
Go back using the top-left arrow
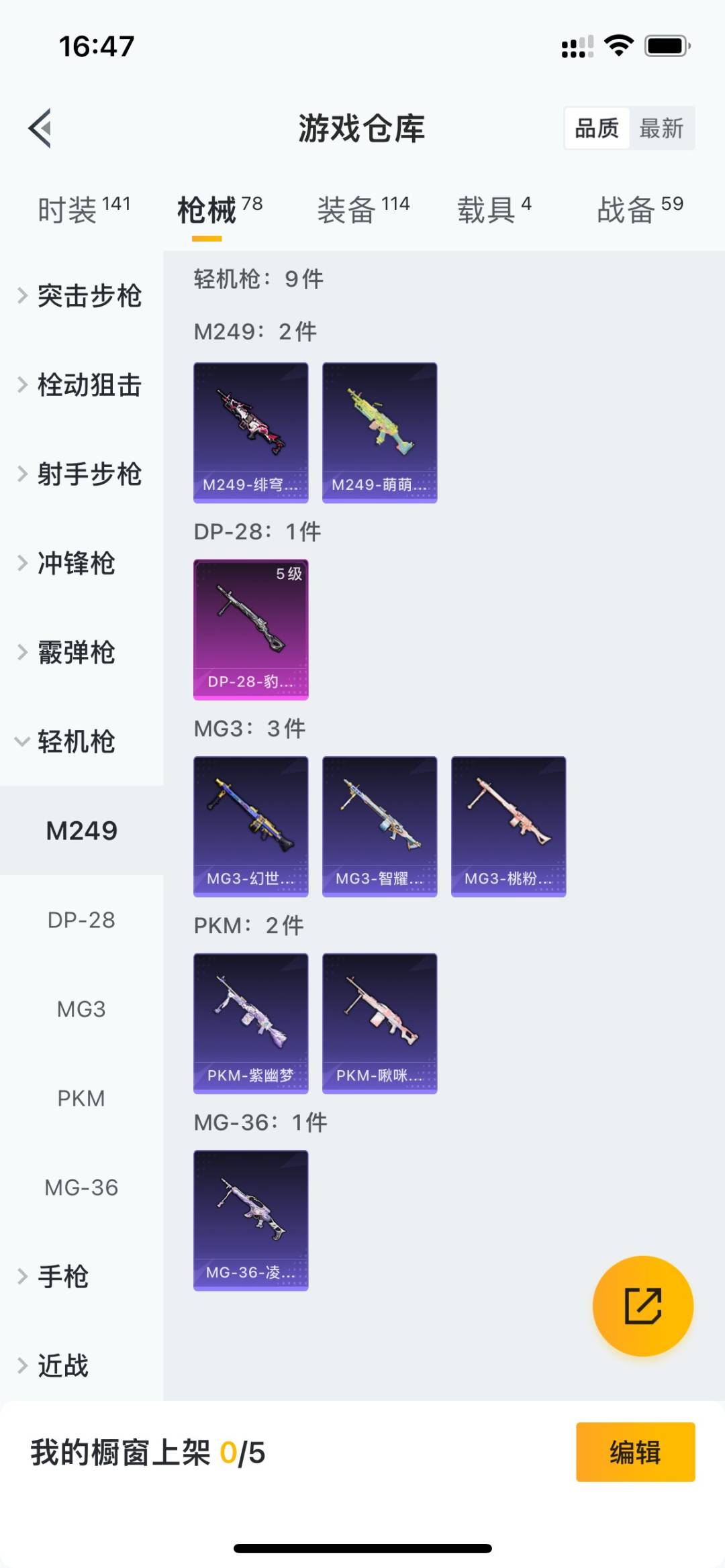40,127
